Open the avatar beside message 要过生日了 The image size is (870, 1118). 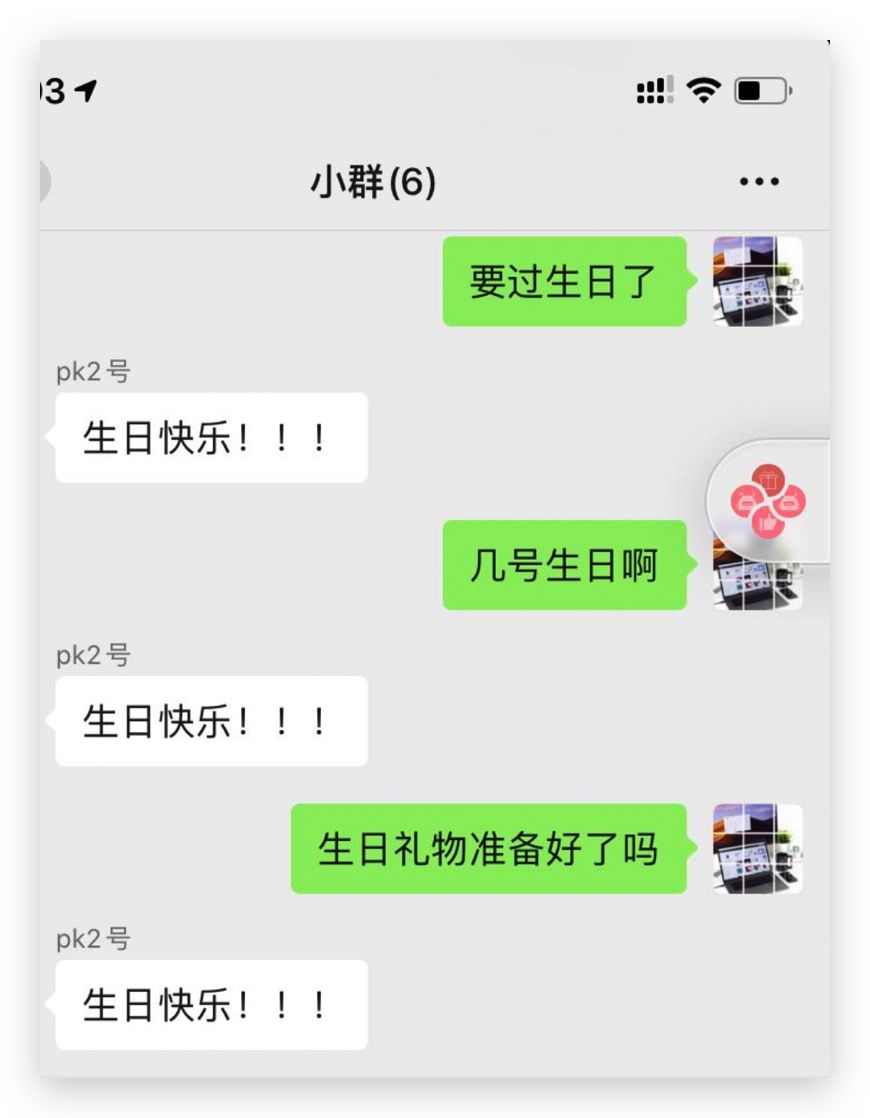coord(757,281)
